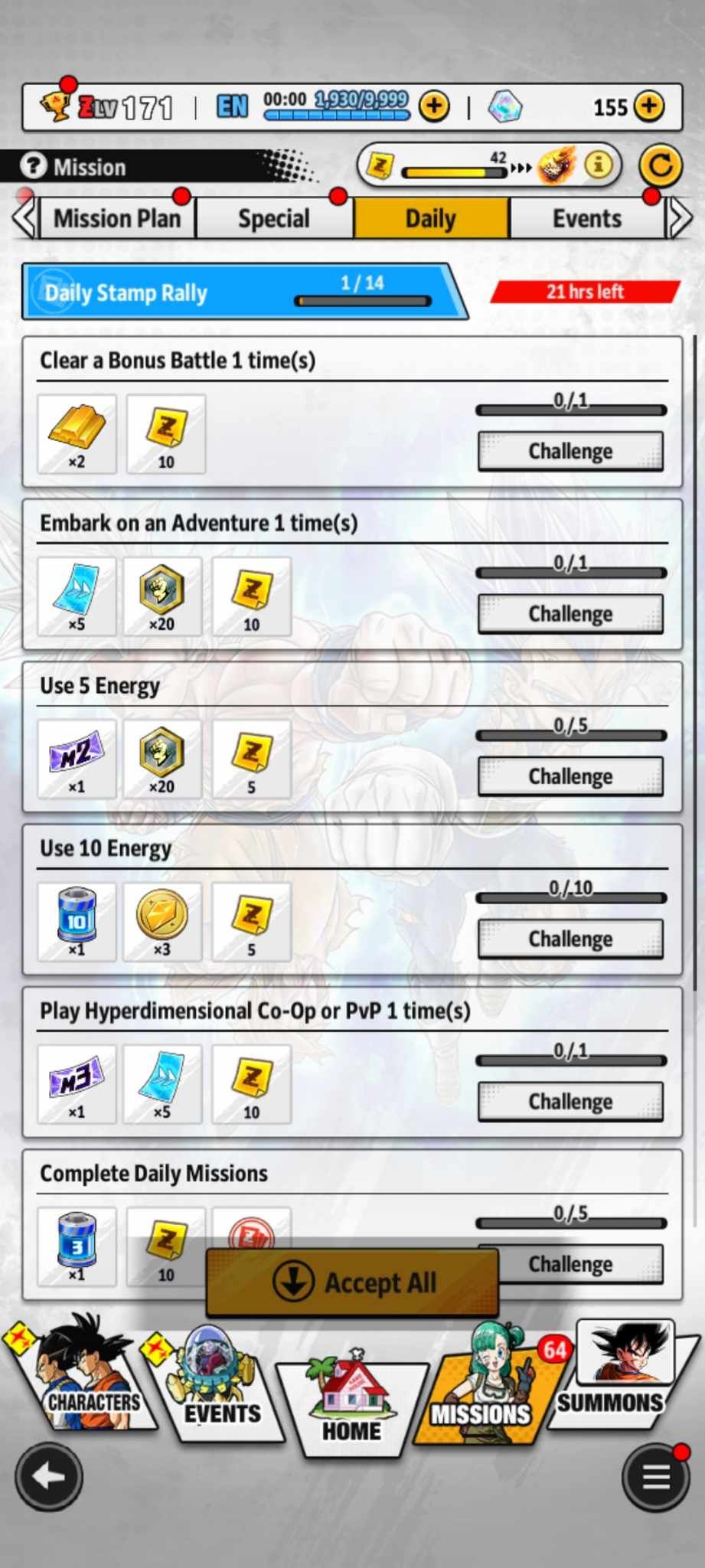Open the Mission help icon

(32, 166)
